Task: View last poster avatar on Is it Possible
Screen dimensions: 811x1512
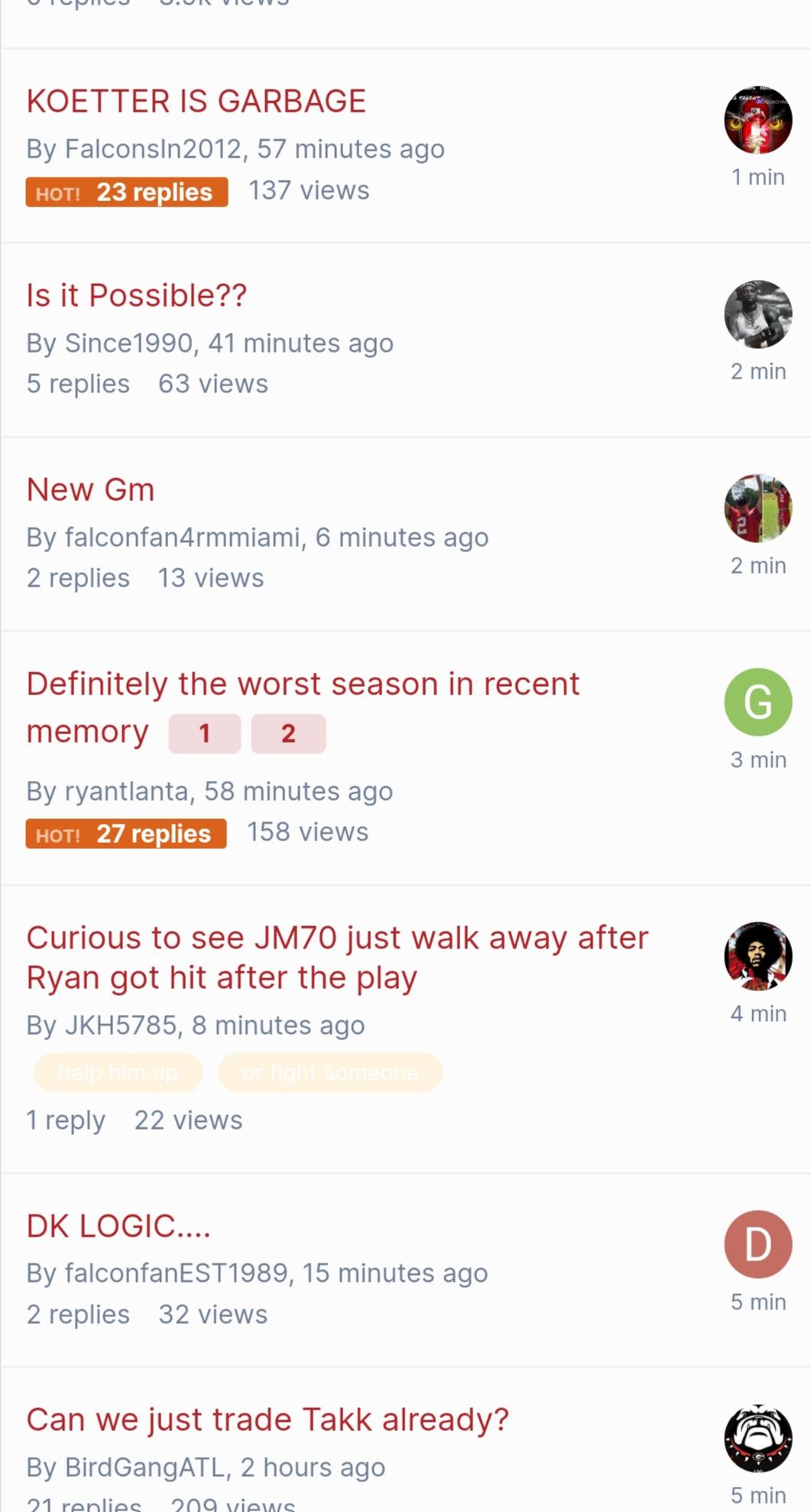Action: click(757, 314)
